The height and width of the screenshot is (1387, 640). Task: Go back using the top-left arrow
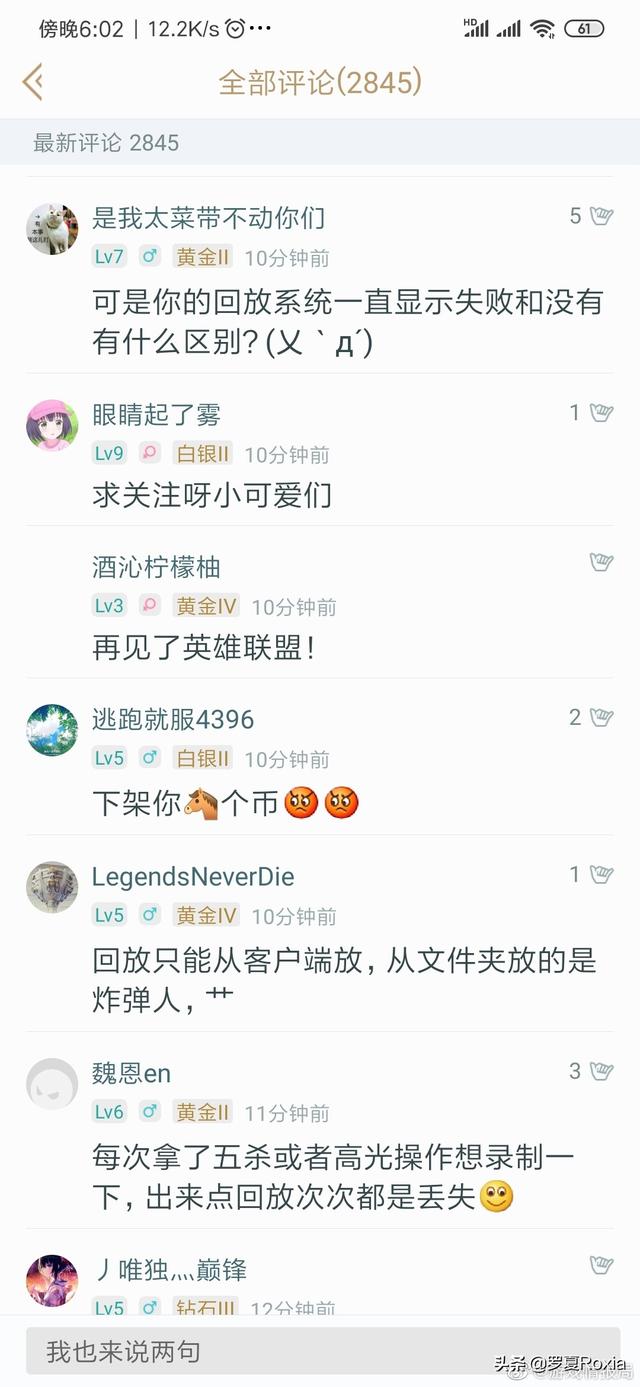(33, 82)
